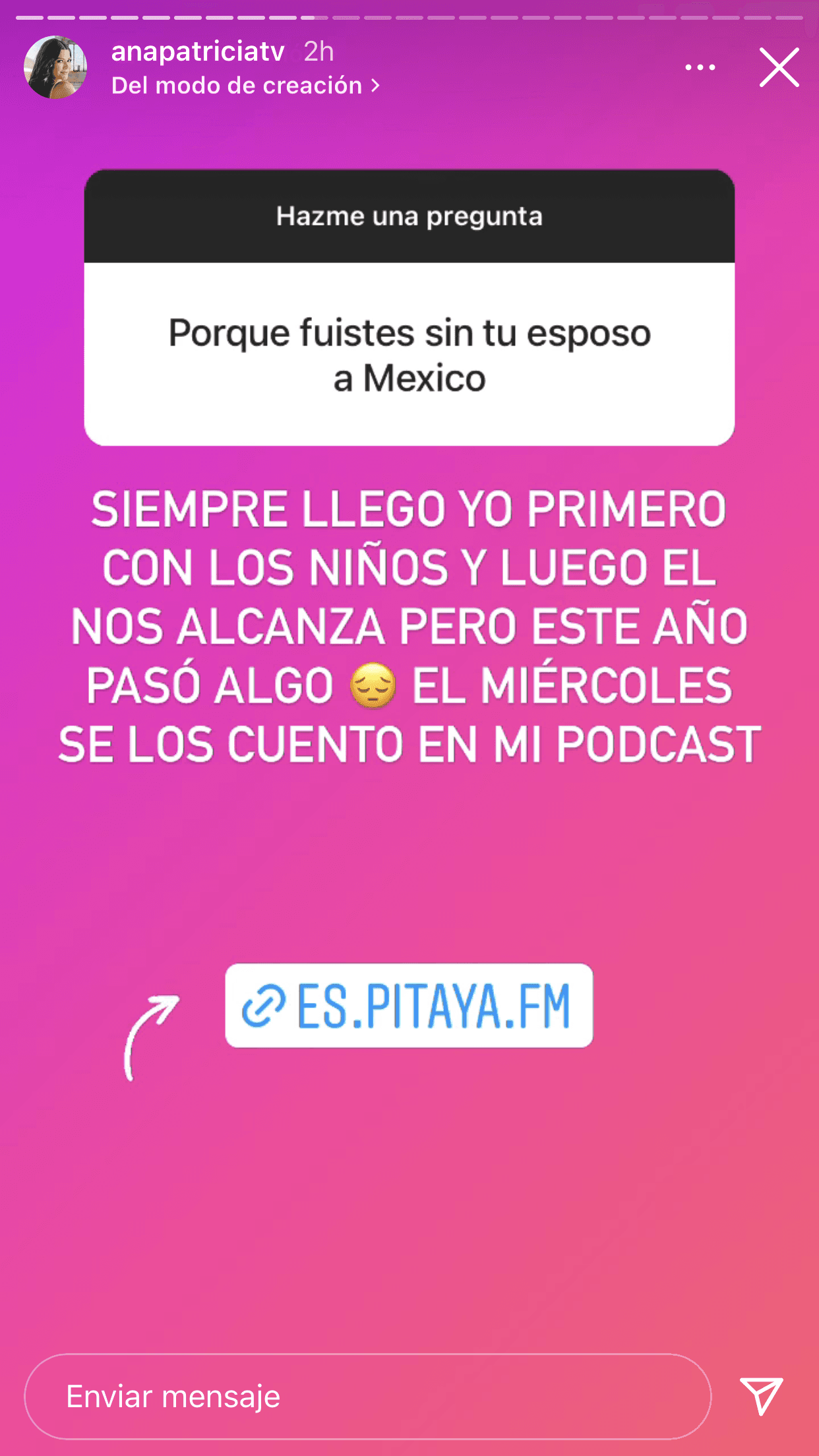The width and height of the screenshot is (819, 1456).
Task: Click the anapatriciatv username
Action: 197,51
